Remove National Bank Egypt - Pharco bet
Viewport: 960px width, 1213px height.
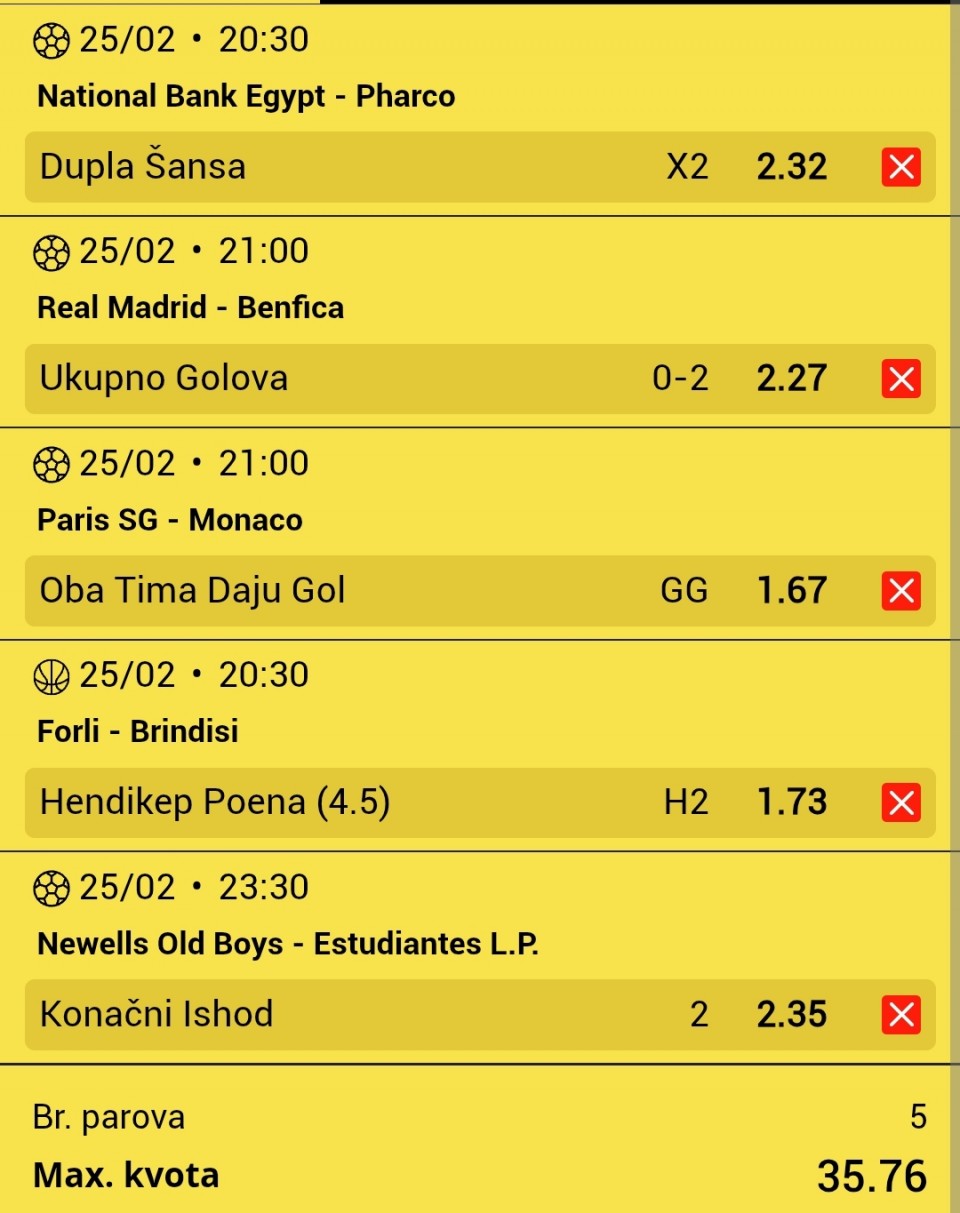click(901, 167)
